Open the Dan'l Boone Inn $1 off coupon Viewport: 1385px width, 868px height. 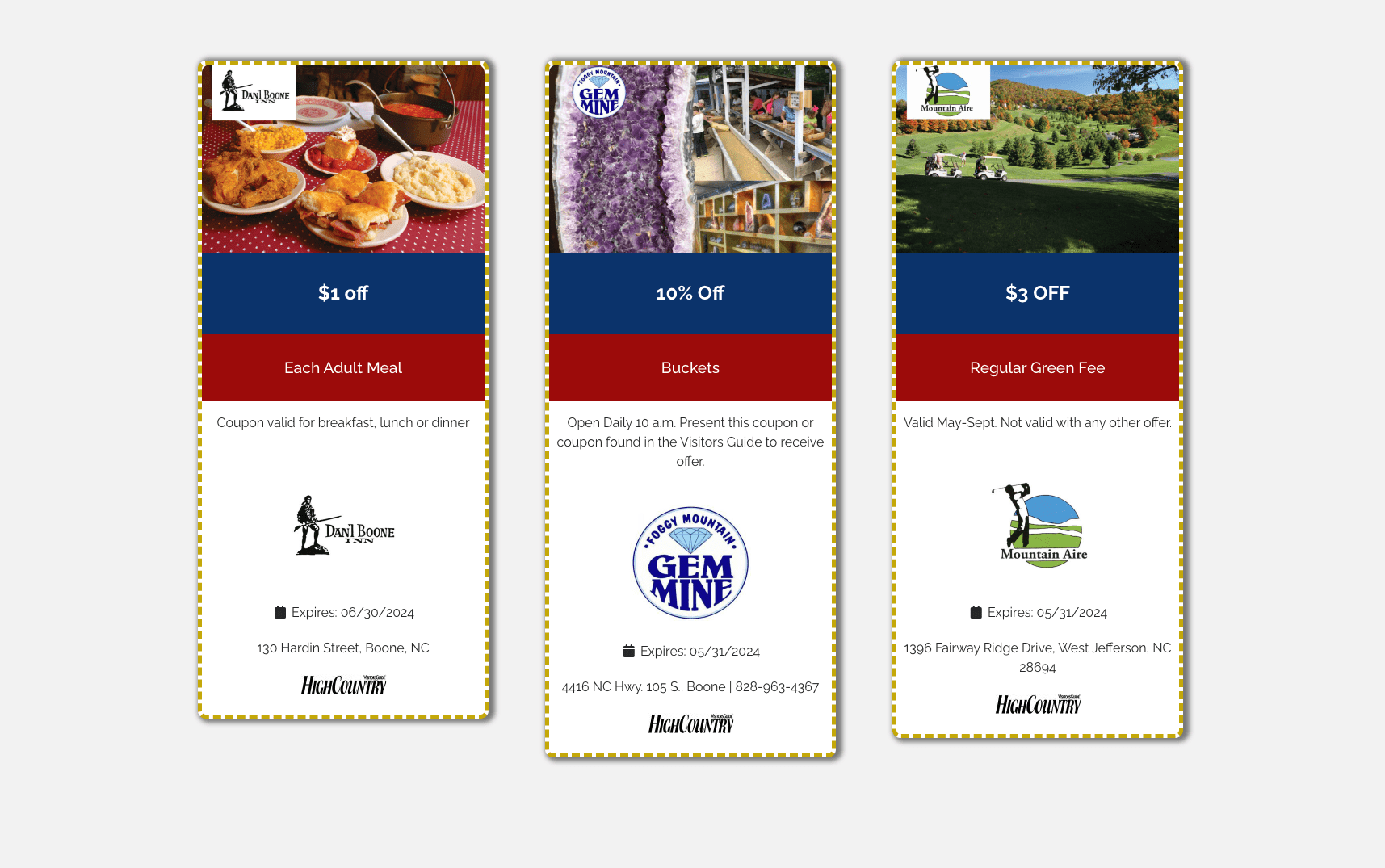(343, 292)
